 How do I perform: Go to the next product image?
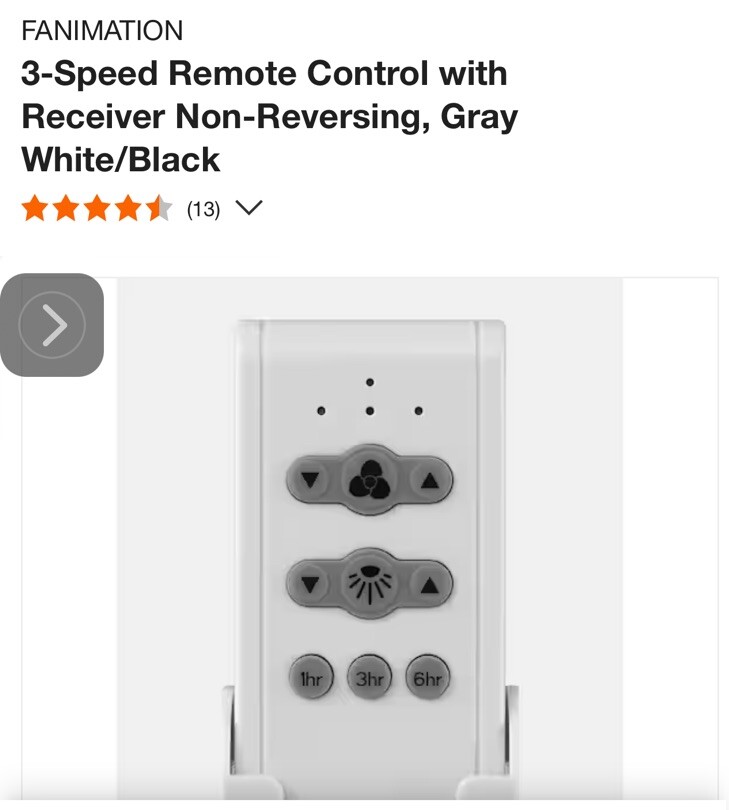point(52,325)
